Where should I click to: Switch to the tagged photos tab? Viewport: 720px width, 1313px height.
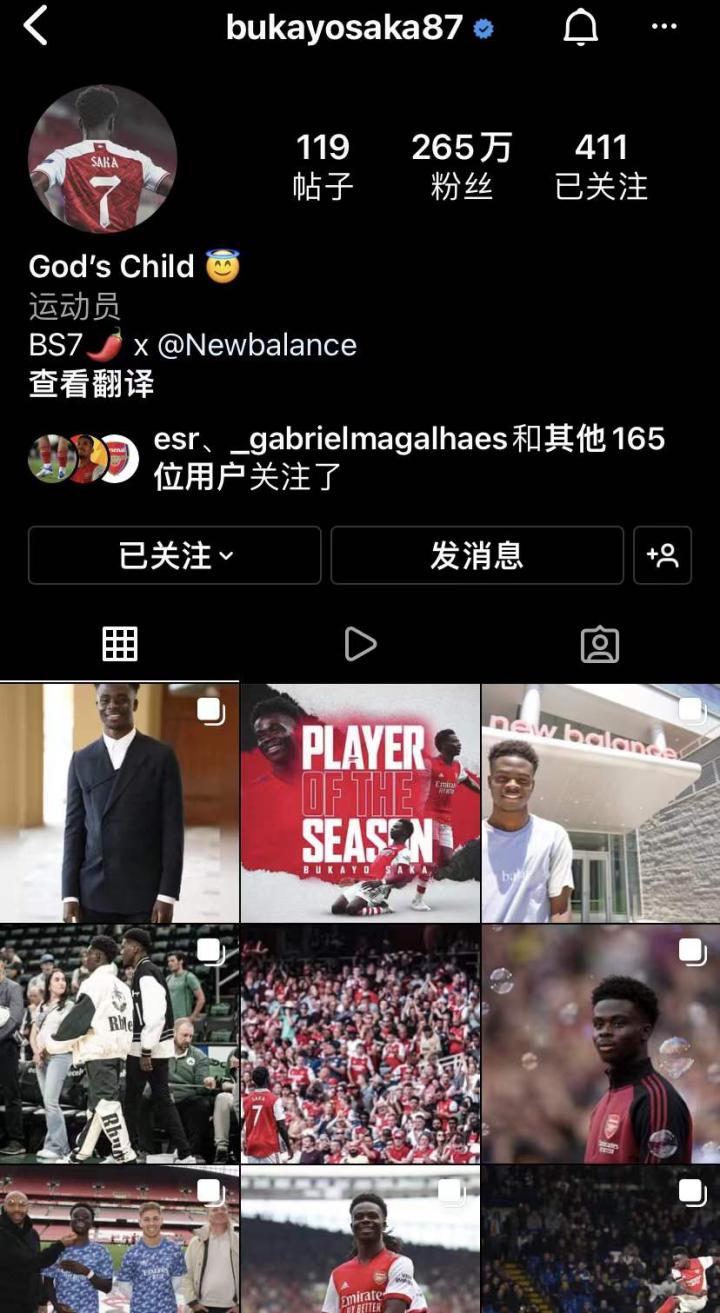point(600,645)
